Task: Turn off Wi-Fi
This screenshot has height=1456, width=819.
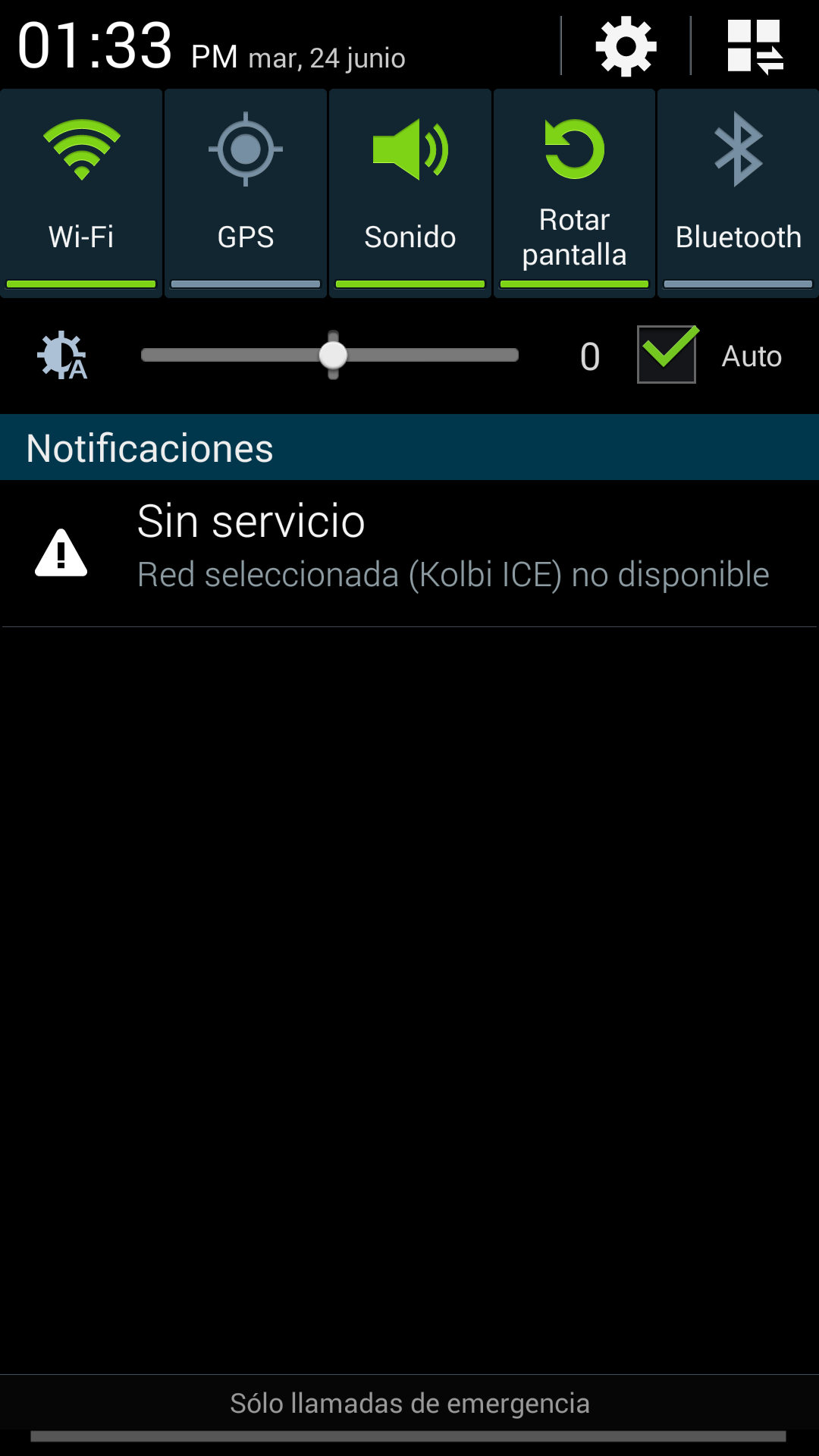Action: (81, 193)
